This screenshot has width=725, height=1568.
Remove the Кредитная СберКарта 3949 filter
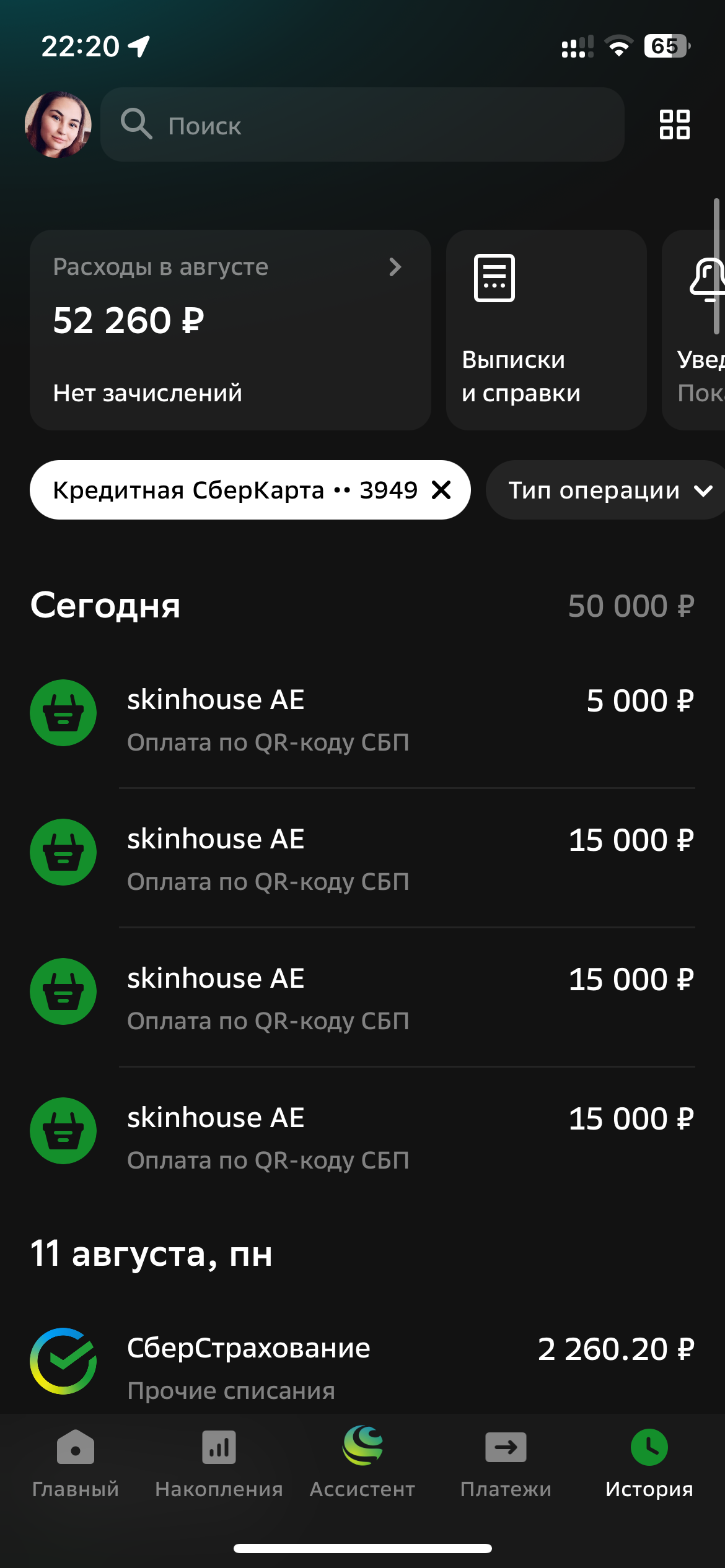441,490
